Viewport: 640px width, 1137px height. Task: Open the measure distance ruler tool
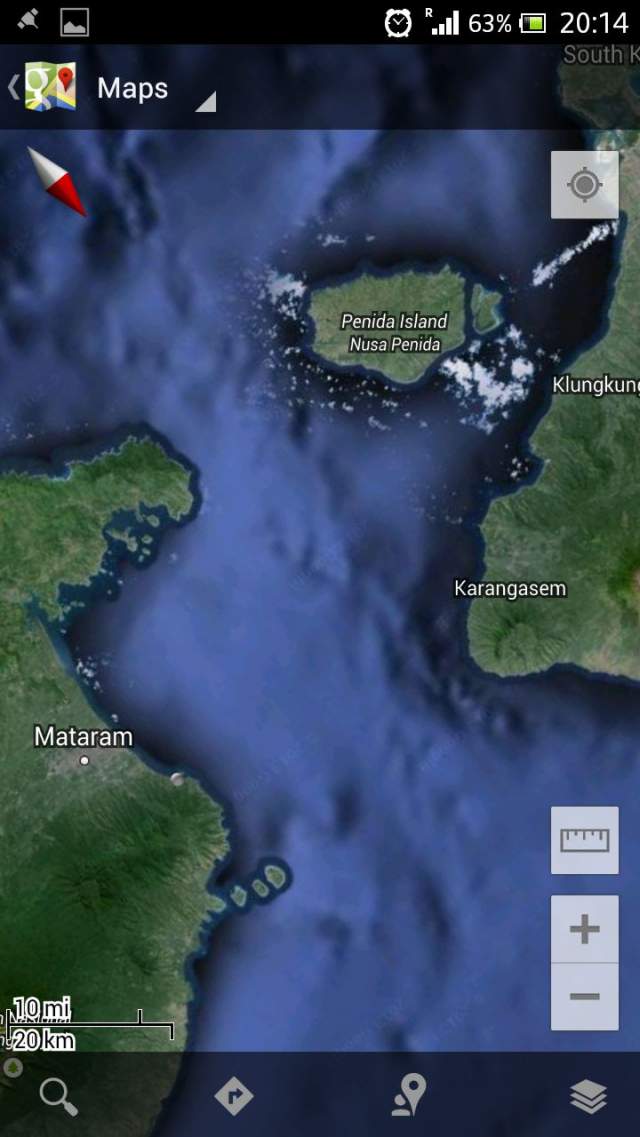click(x=584, y=840)
